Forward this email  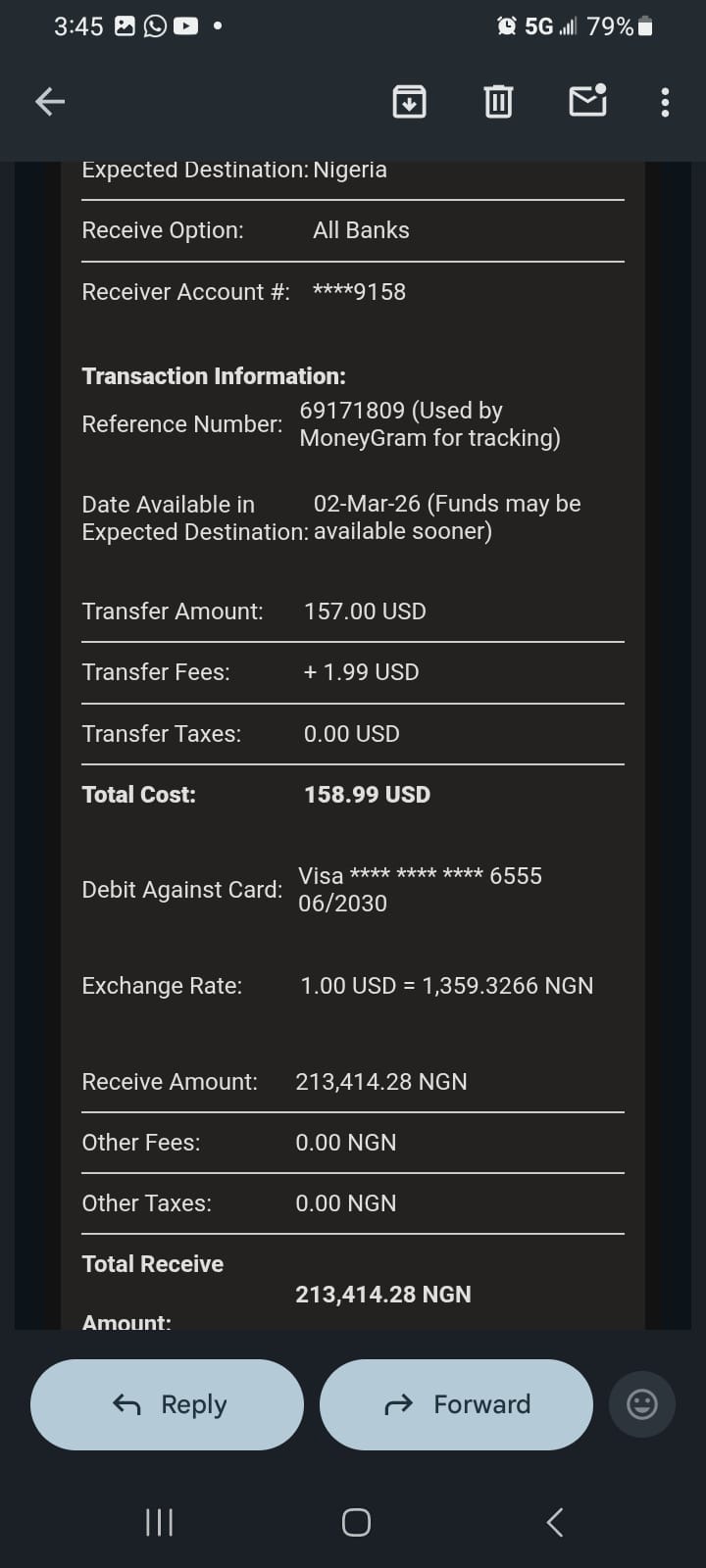coord(456,1404)
